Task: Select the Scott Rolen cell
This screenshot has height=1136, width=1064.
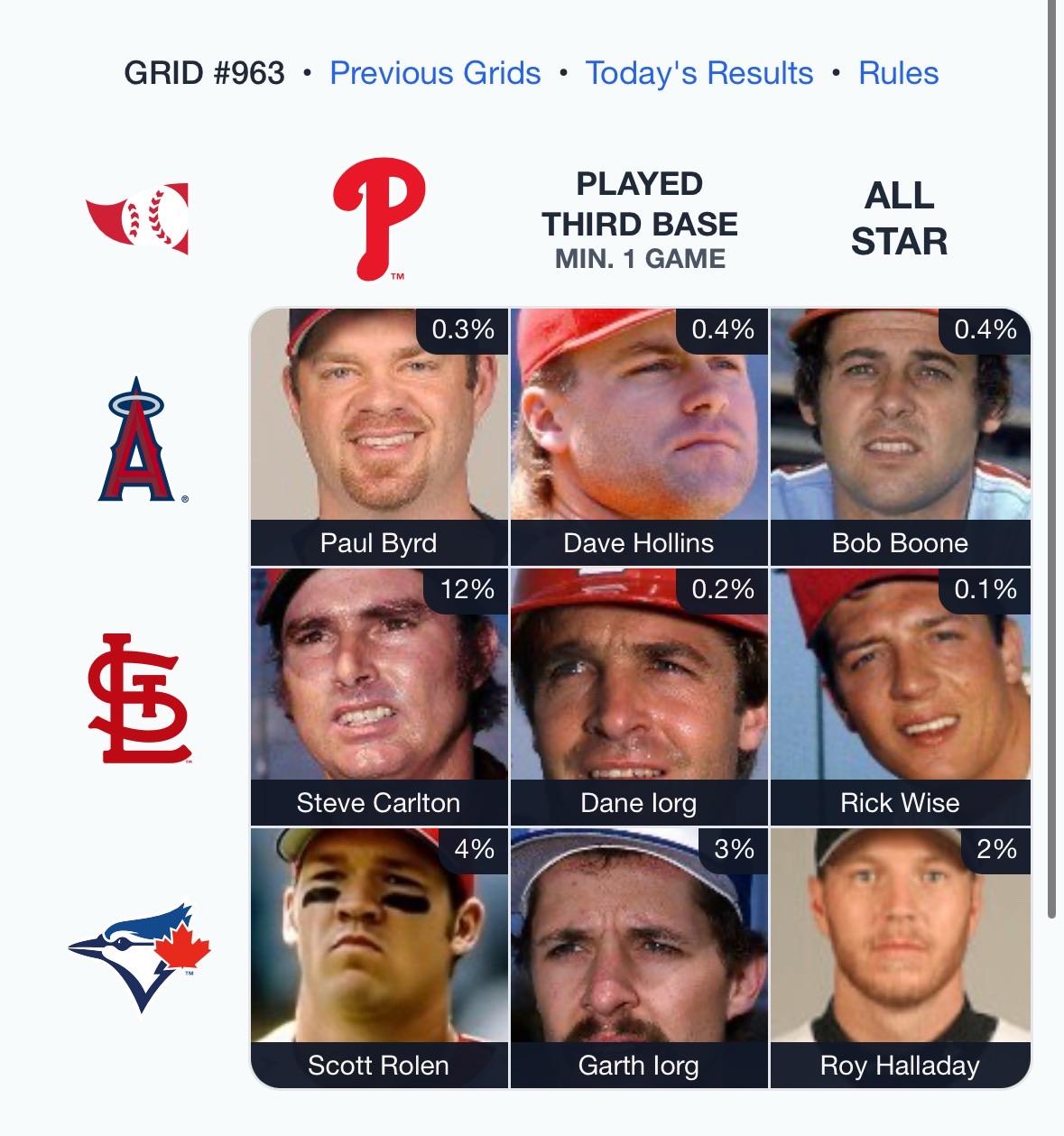Action: pos(379,957)
